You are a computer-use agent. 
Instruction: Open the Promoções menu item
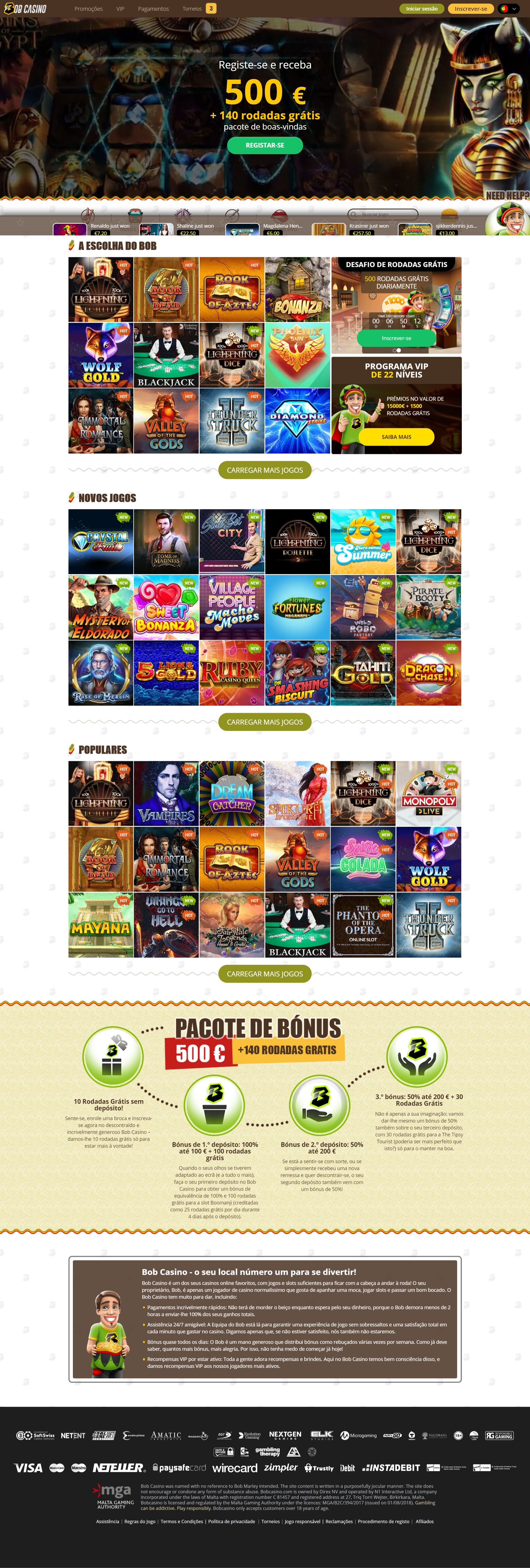[x=88, y=9]
